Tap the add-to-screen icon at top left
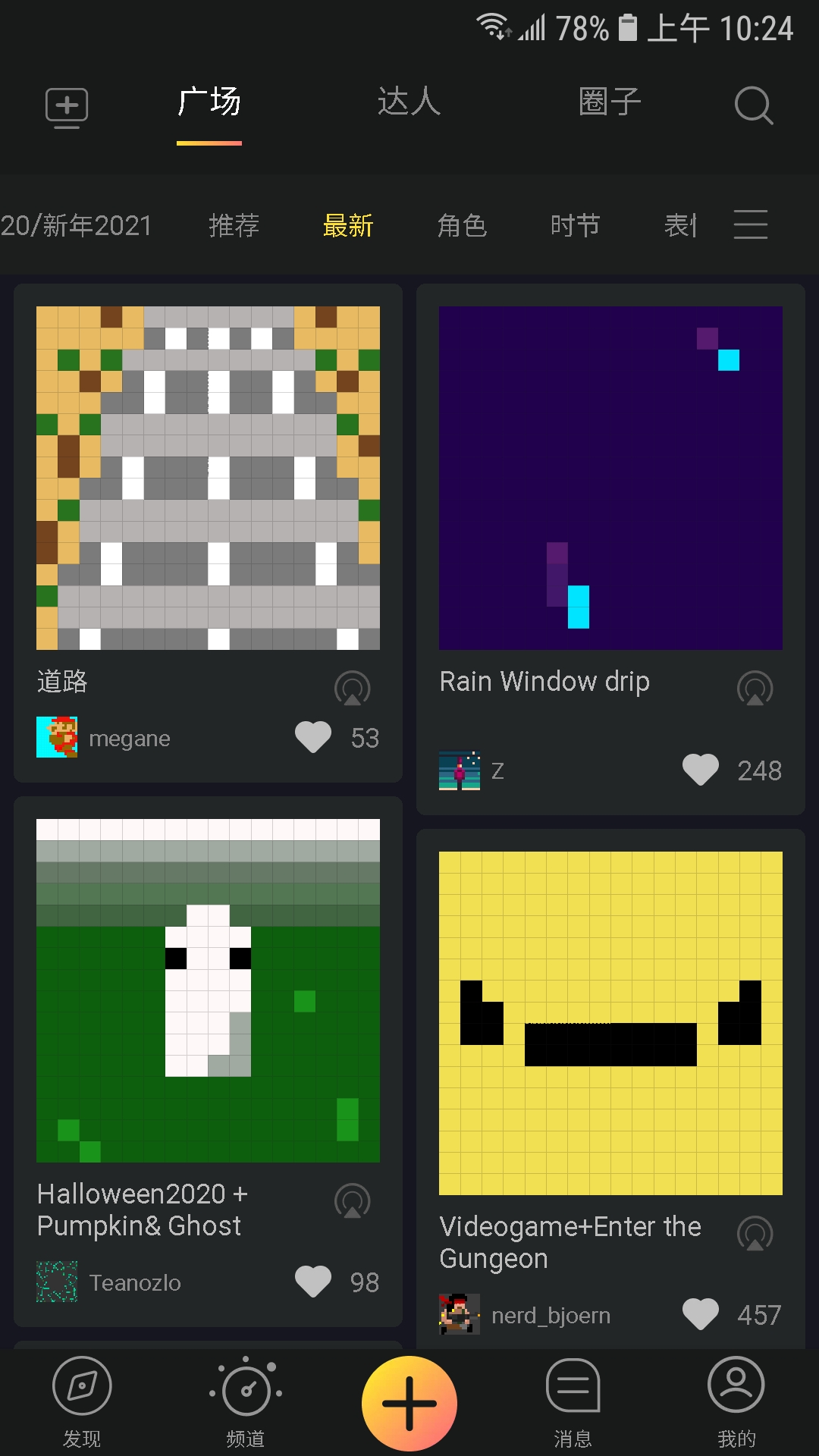 [x=67, y=106]
